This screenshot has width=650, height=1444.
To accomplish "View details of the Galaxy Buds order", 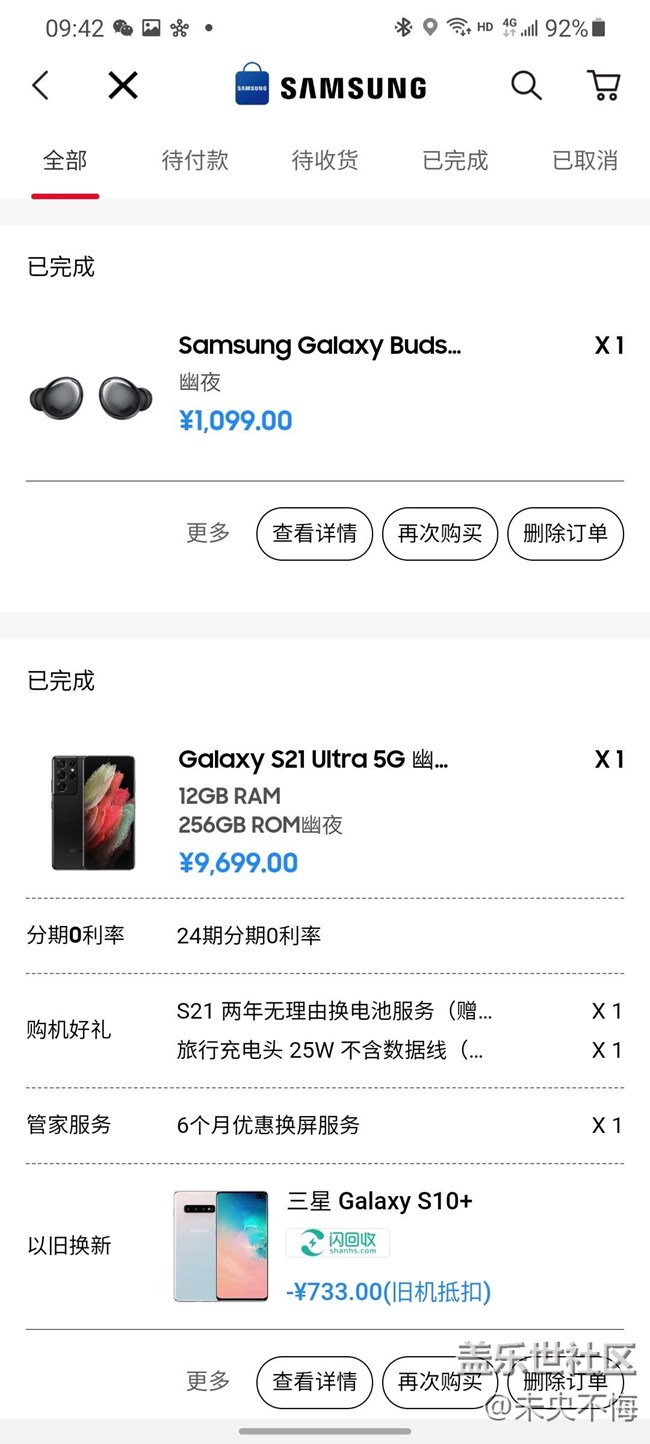I will (x=314, y=534).
